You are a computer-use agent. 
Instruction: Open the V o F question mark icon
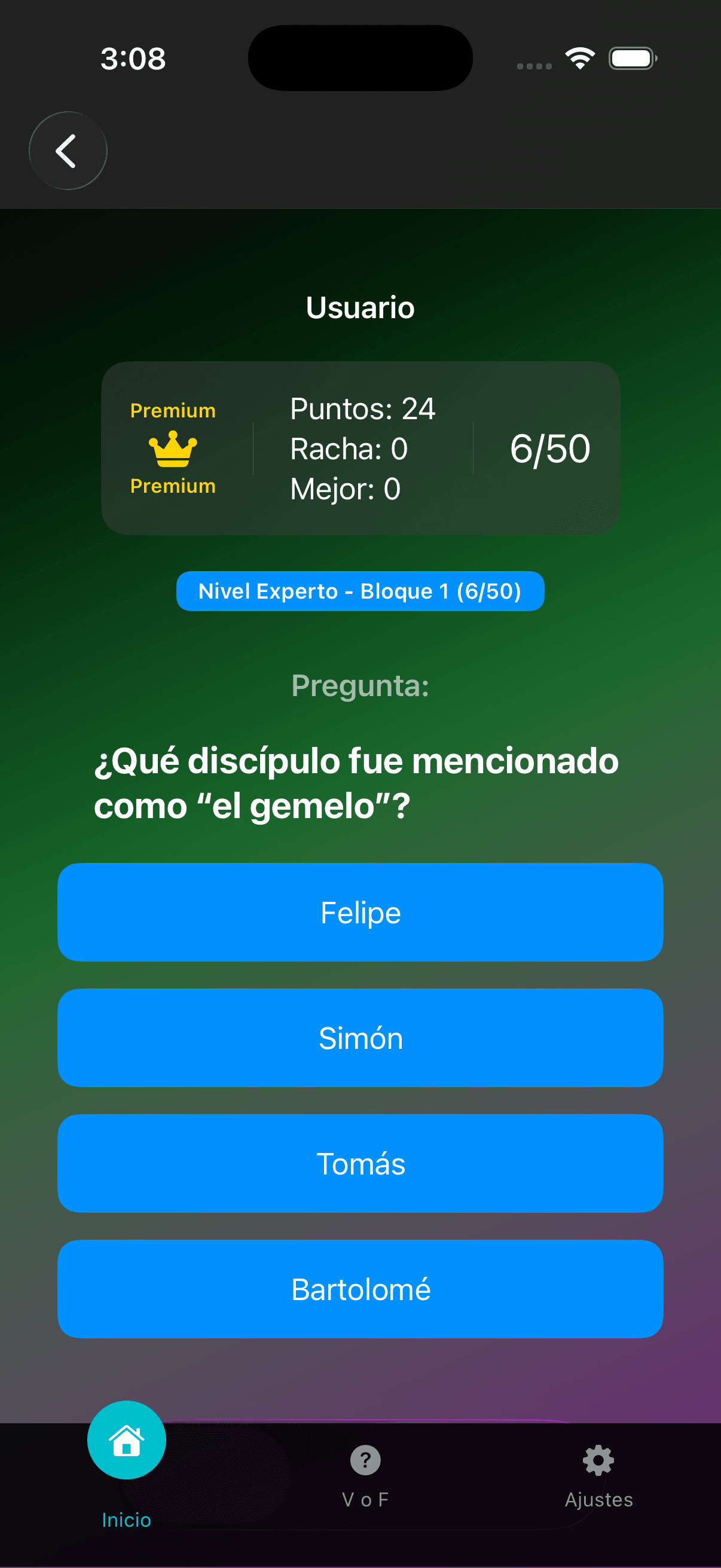click(x=364, y=1461)
